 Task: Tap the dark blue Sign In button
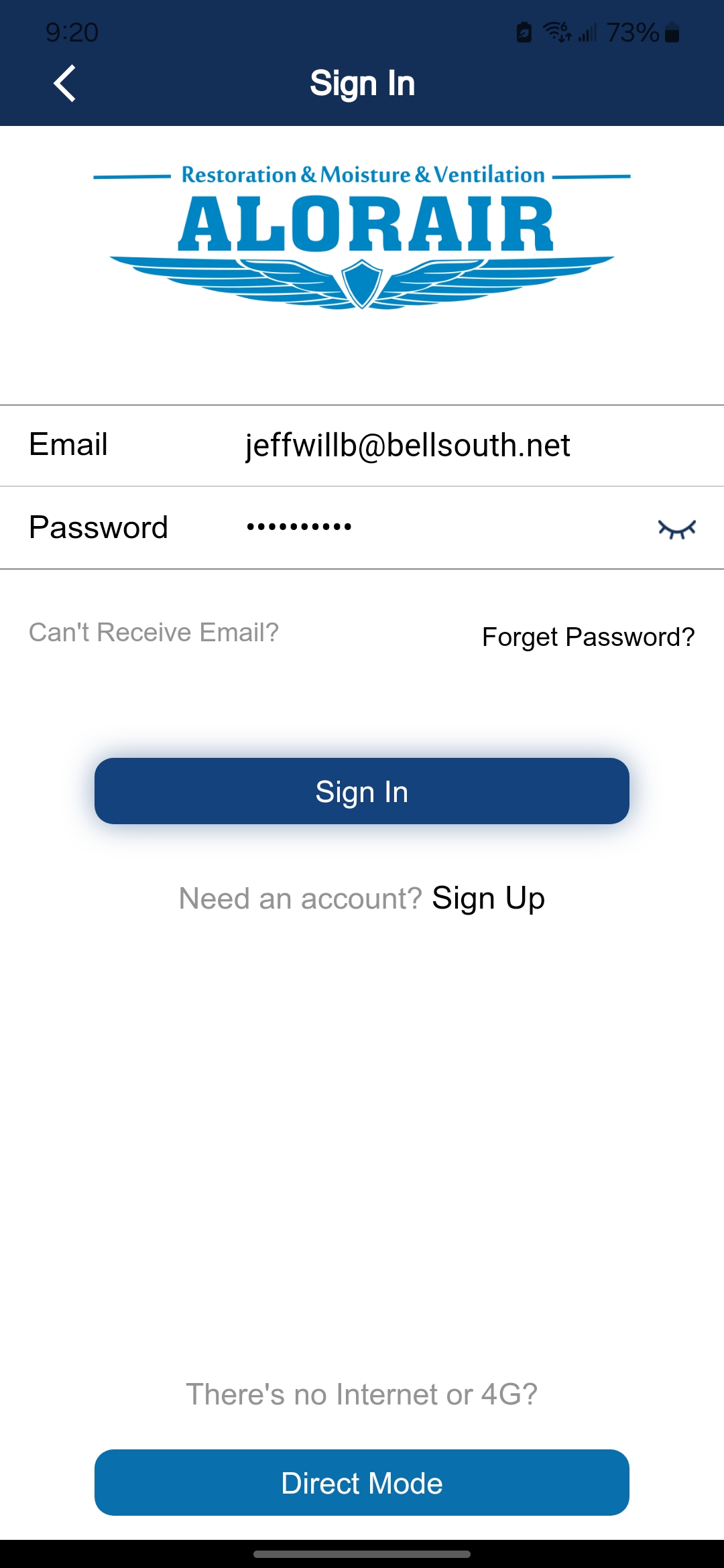point(362,791)
